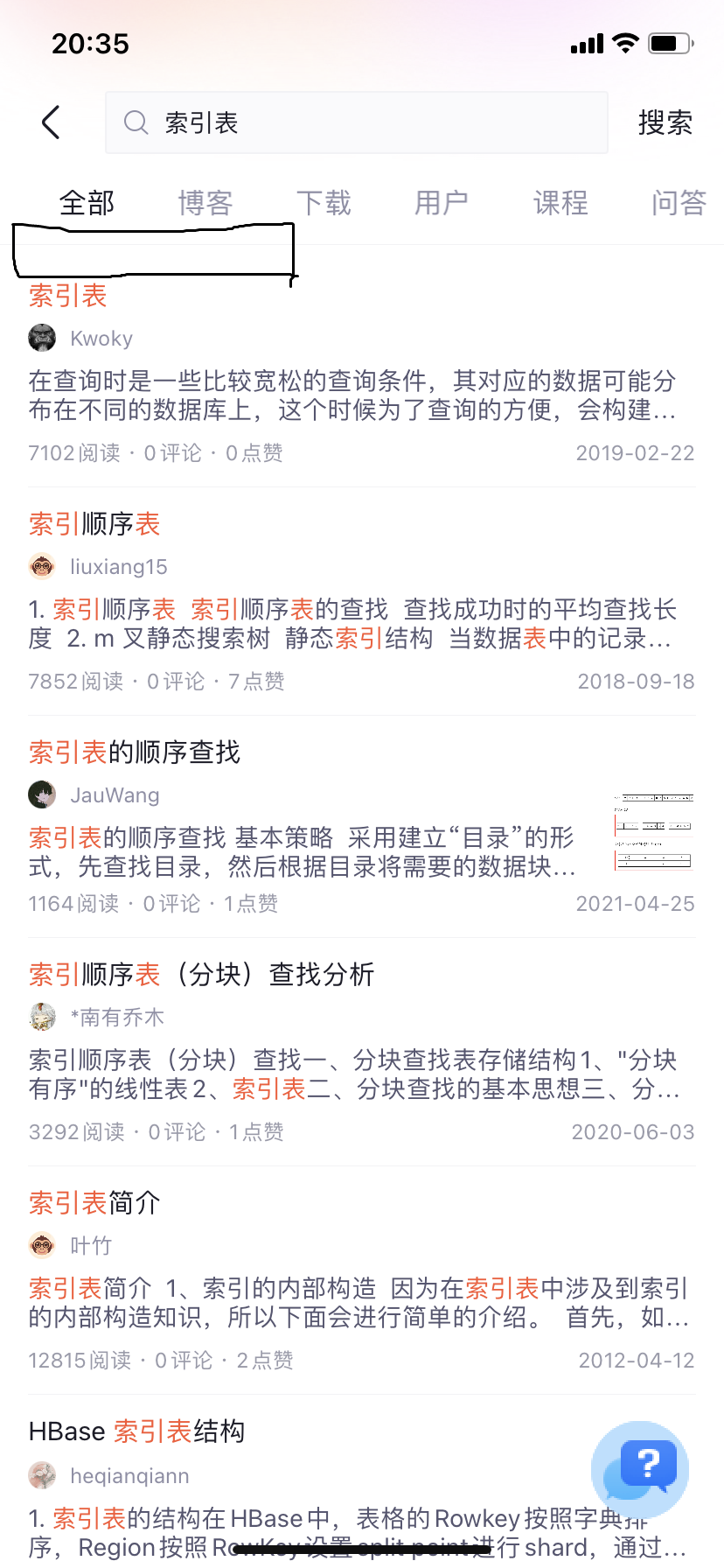This screenshot has width=724, height=1568.
Task: Open the 索引表简介 article by 叶竹
Action: point(94,1203)
